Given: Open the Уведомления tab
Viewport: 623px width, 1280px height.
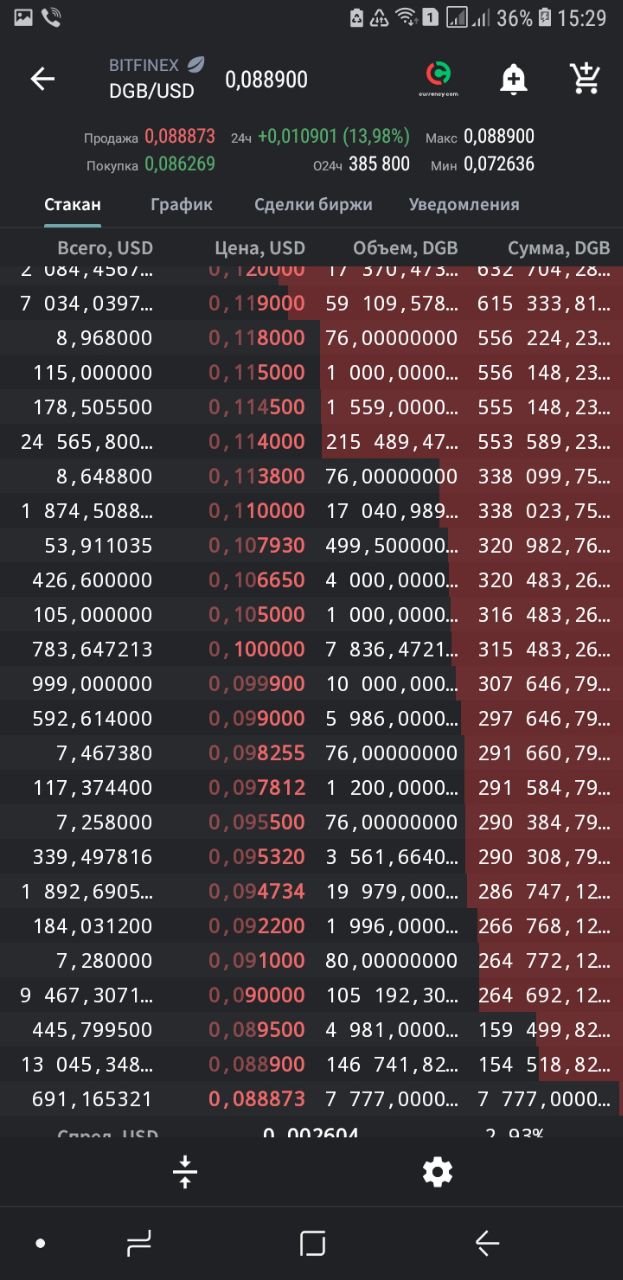Looking at the screenshot, I should 464,204.
